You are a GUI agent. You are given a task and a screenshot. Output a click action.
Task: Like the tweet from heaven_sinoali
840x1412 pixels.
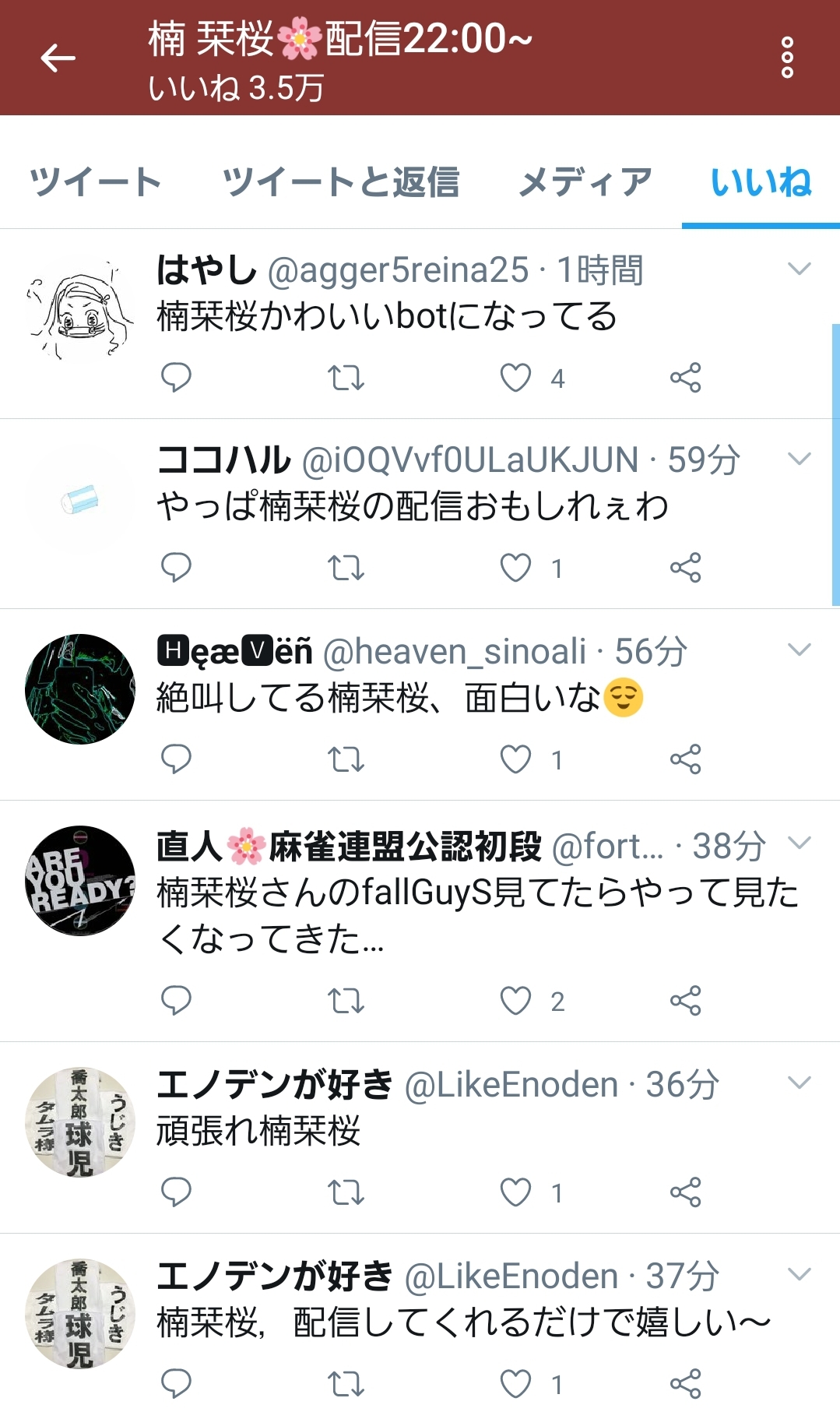pos(515,759)
